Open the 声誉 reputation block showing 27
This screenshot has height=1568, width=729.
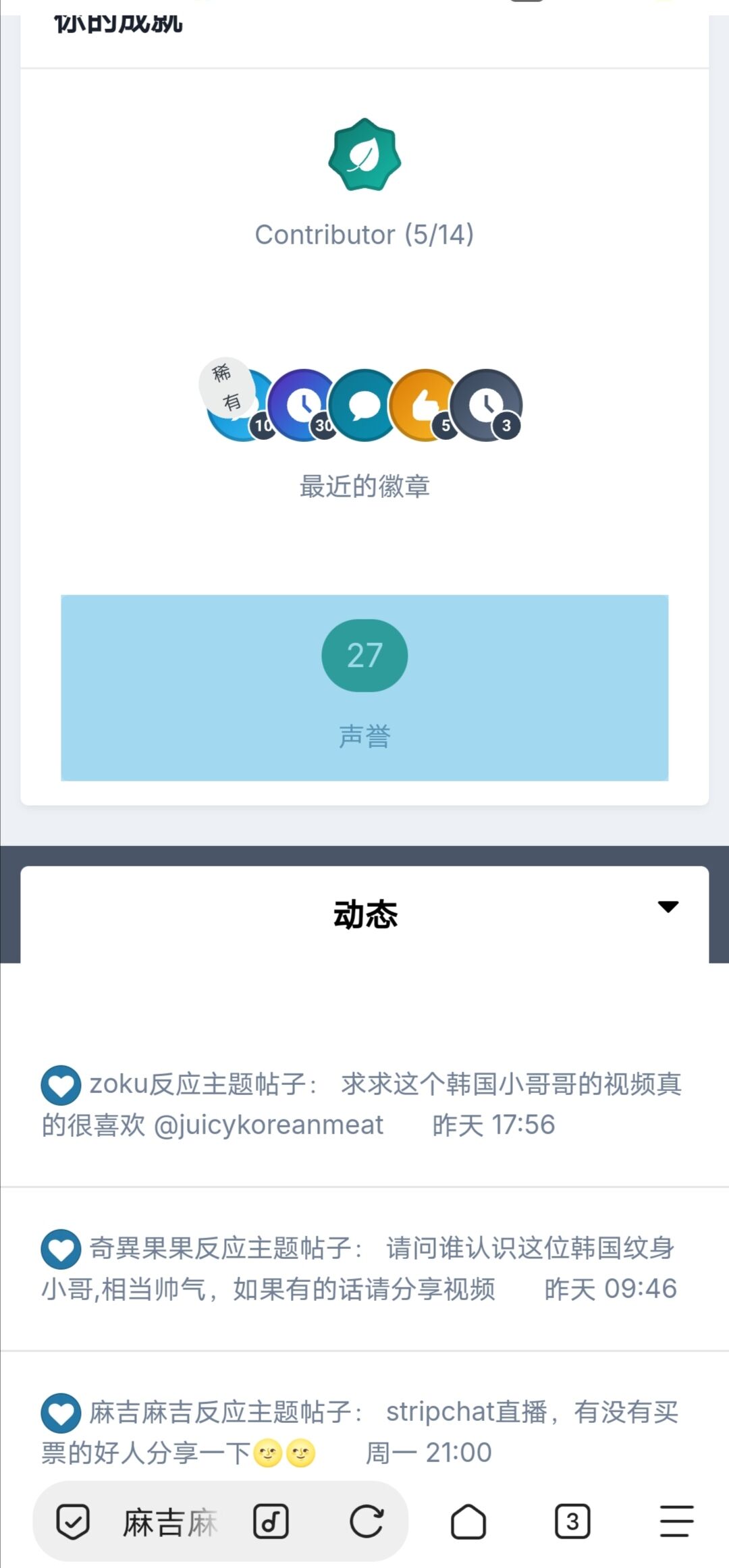tap(364, 687)
